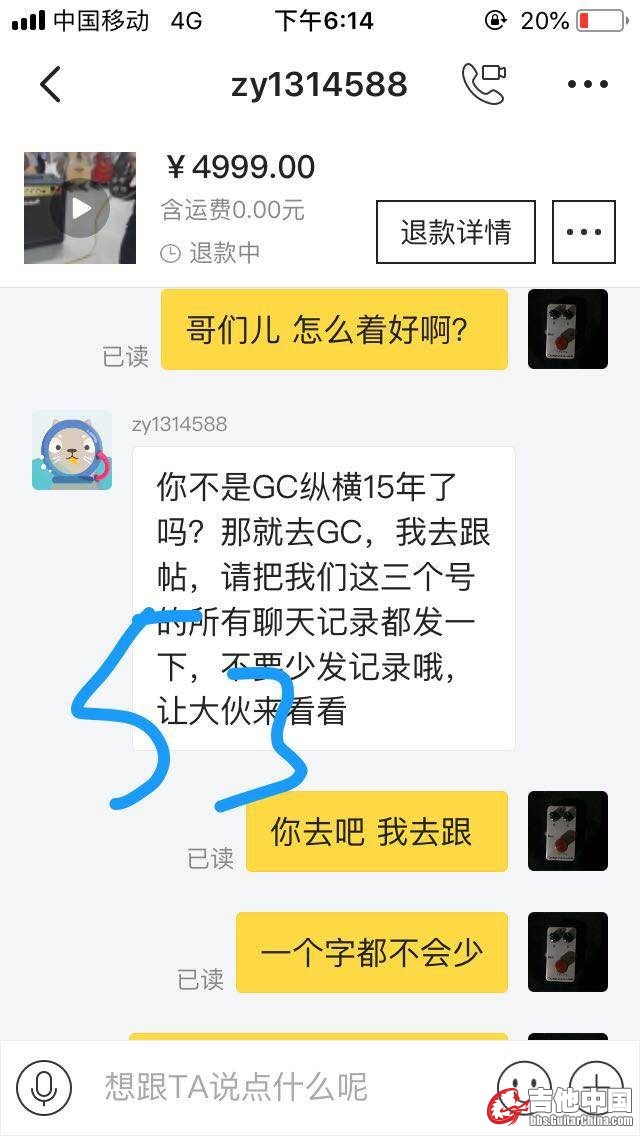Open the emoji picker
Viewport: 640px width, 1136px height.
pos(524,1085)
